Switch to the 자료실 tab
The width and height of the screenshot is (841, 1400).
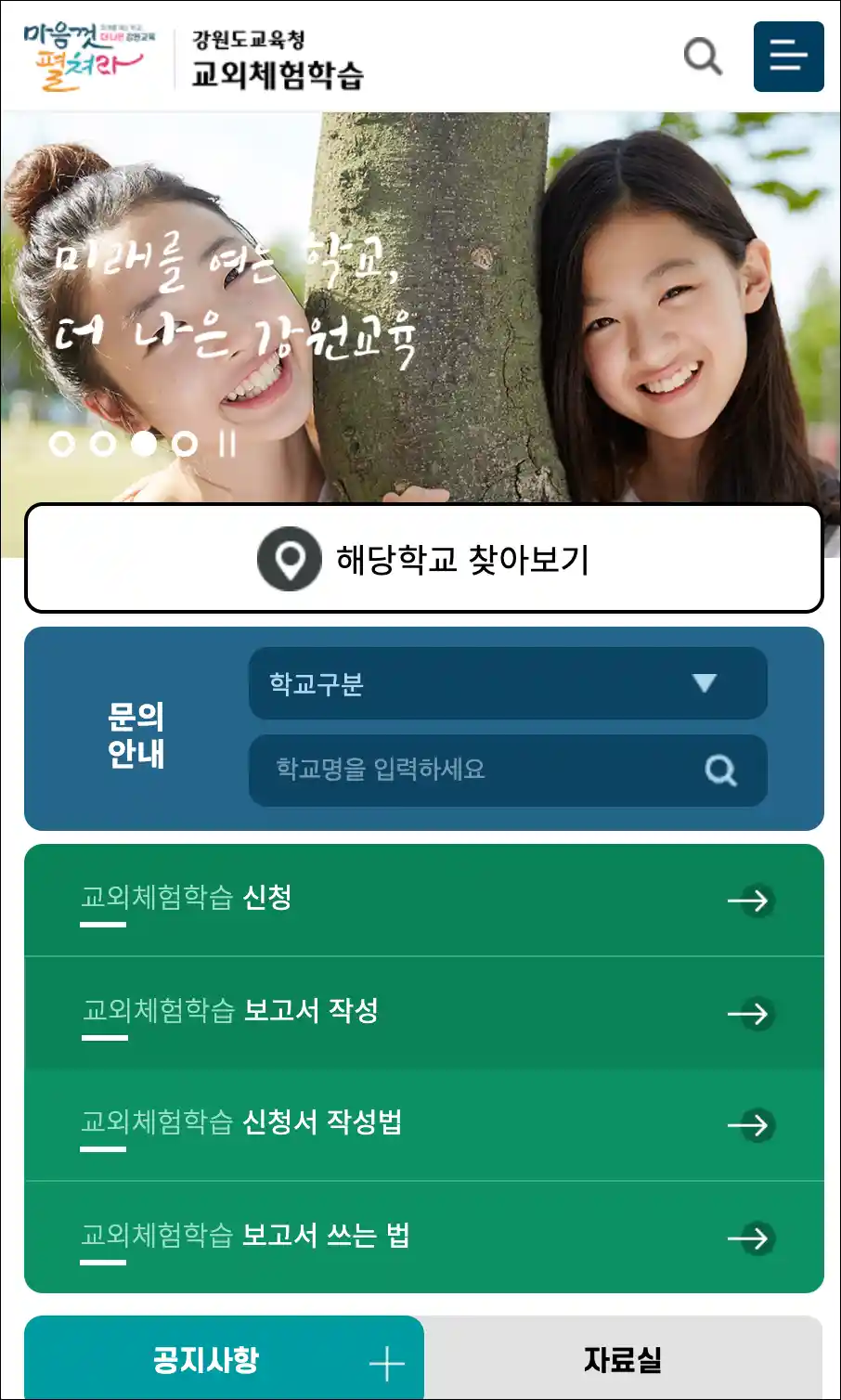click(x=622, y=1360)
